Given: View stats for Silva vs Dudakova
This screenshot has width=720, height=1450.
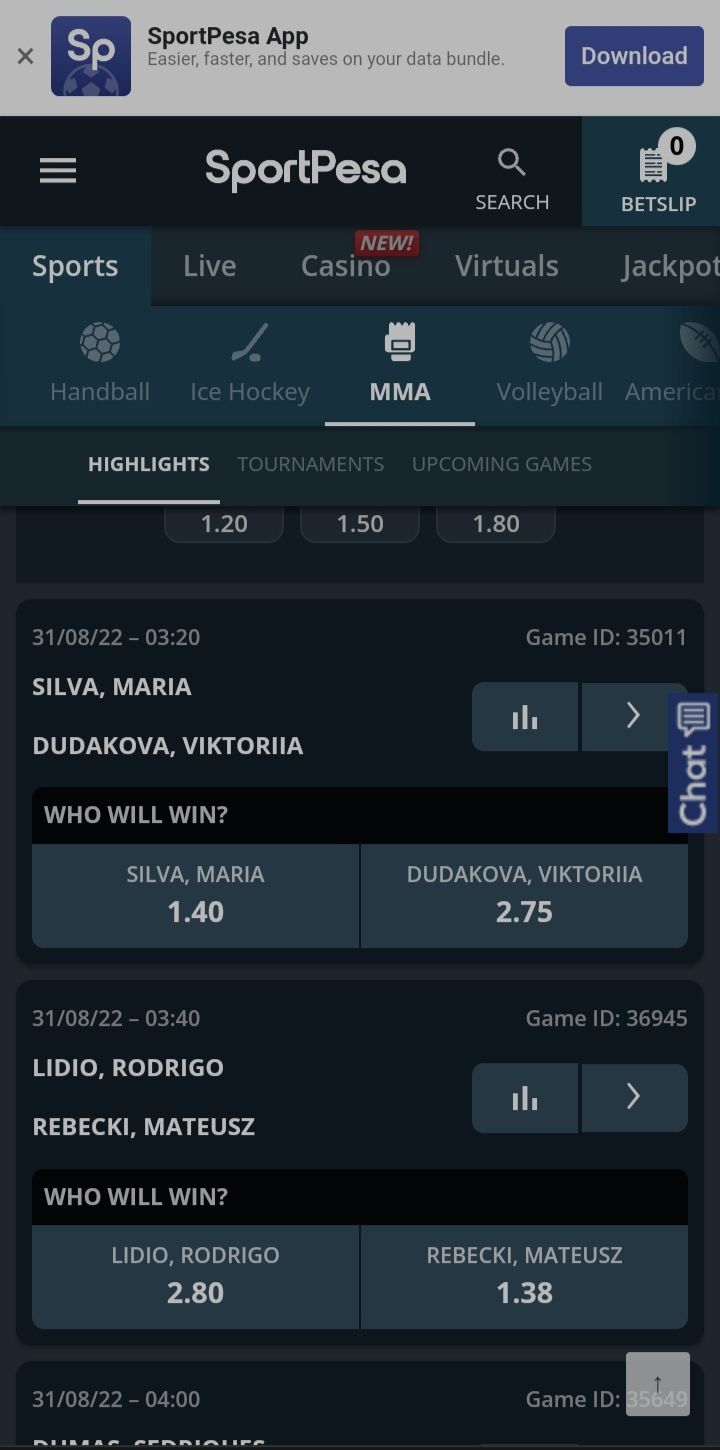Looking at the screenshot, I should tap(525, 716).
